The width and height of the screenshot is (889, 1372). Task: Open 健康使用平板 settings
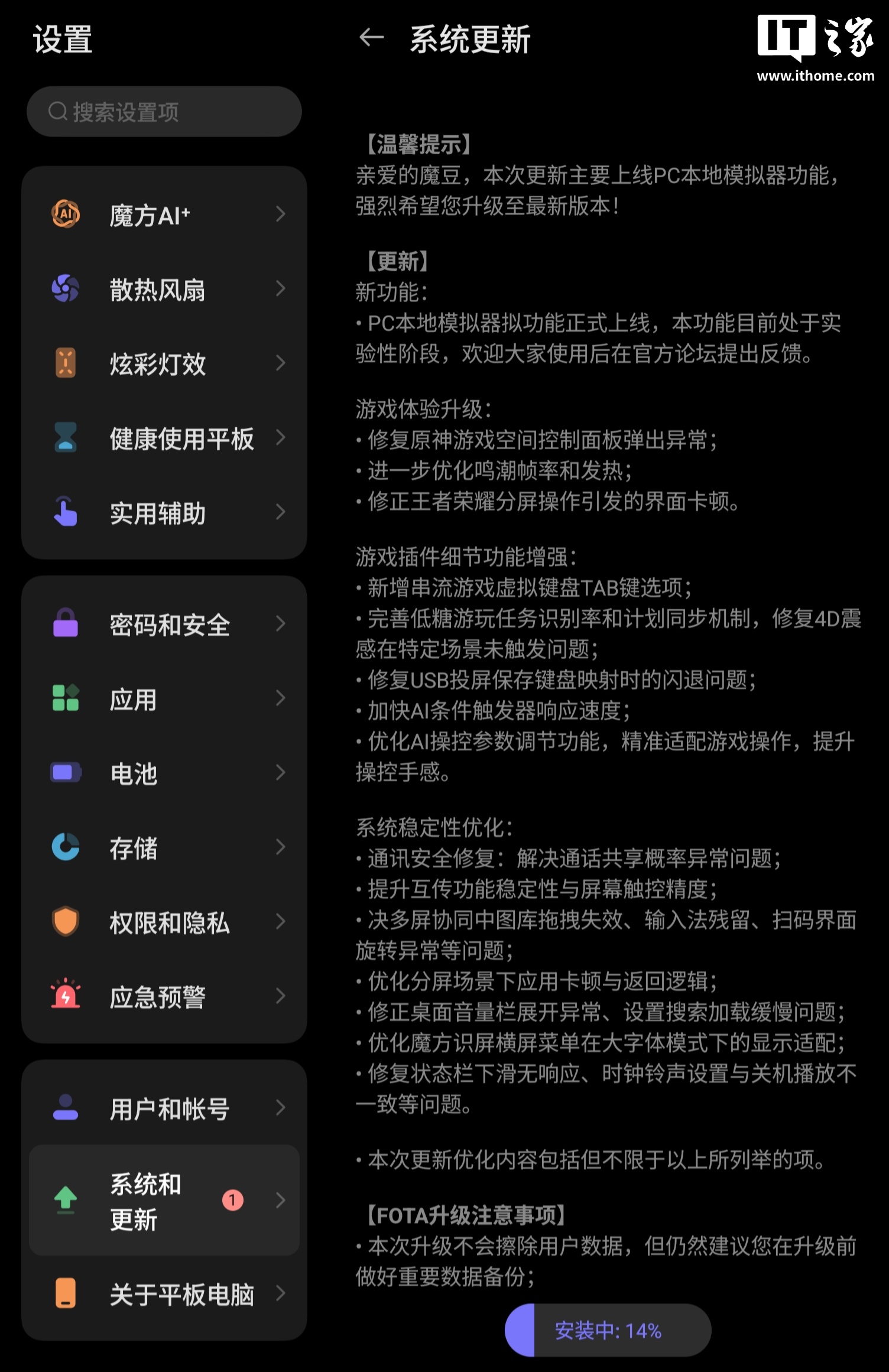pyautogui.click(x=164, y=438)
